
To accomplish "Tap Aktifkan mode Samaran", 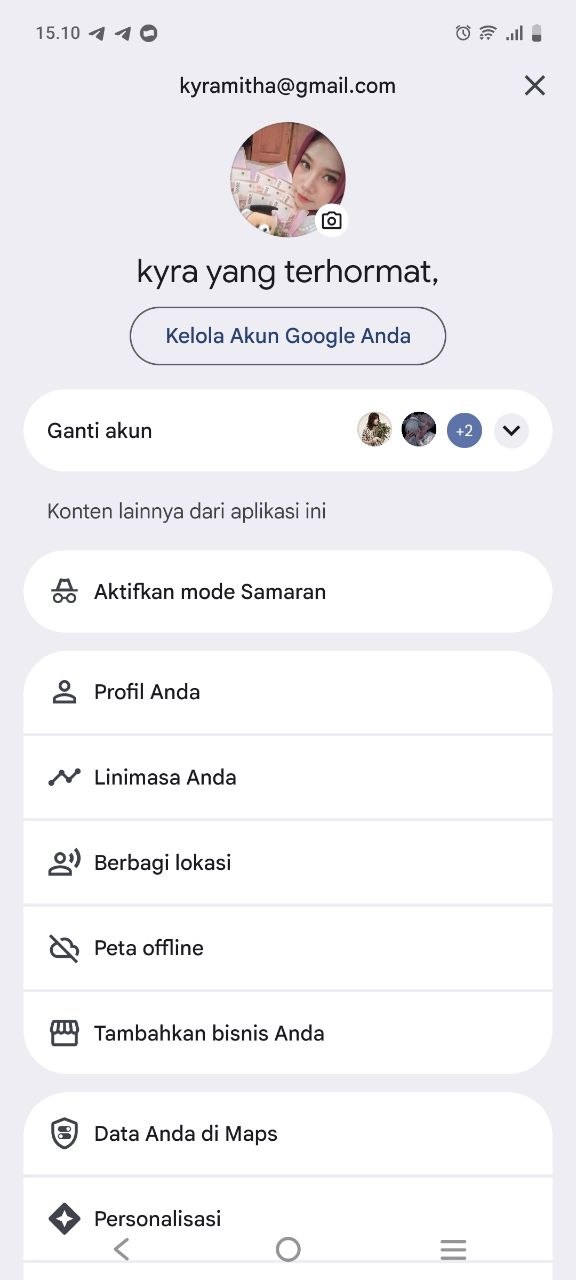I will (288, 592).
